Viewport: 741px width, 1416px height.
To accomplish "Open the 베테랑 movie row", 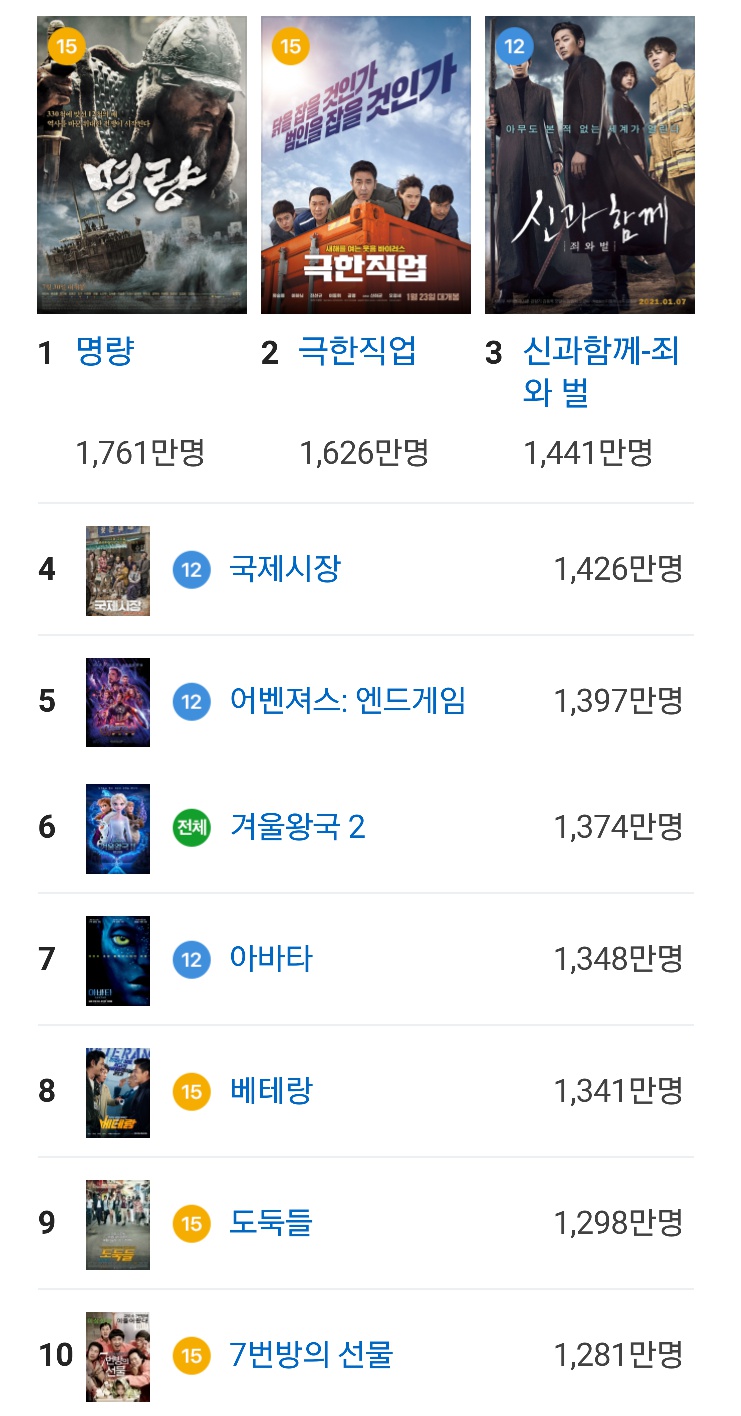I will pyautogui.click(x=271, y=1091).
